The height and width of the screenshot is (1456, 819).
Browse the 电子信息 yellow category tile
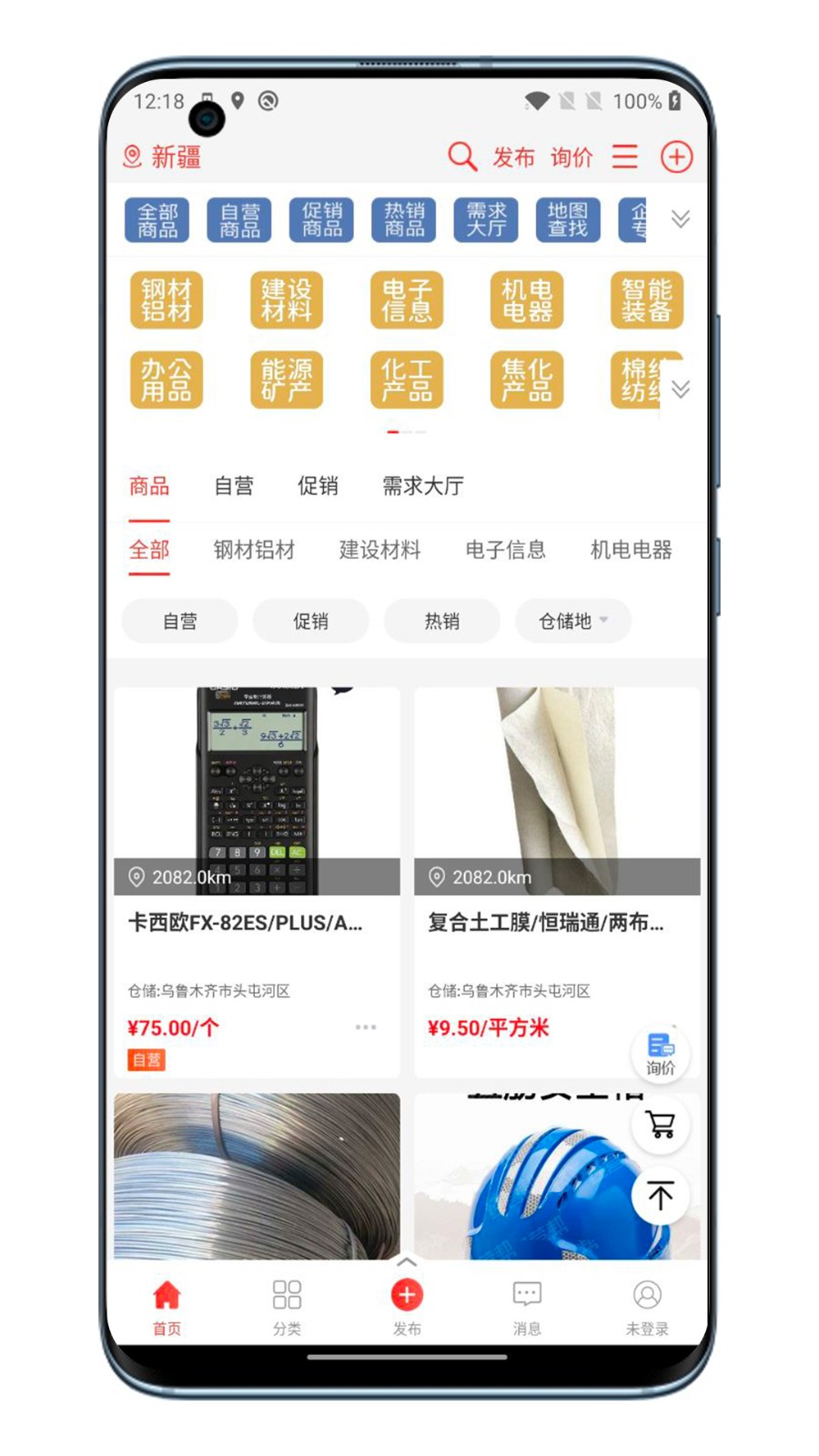407,300
